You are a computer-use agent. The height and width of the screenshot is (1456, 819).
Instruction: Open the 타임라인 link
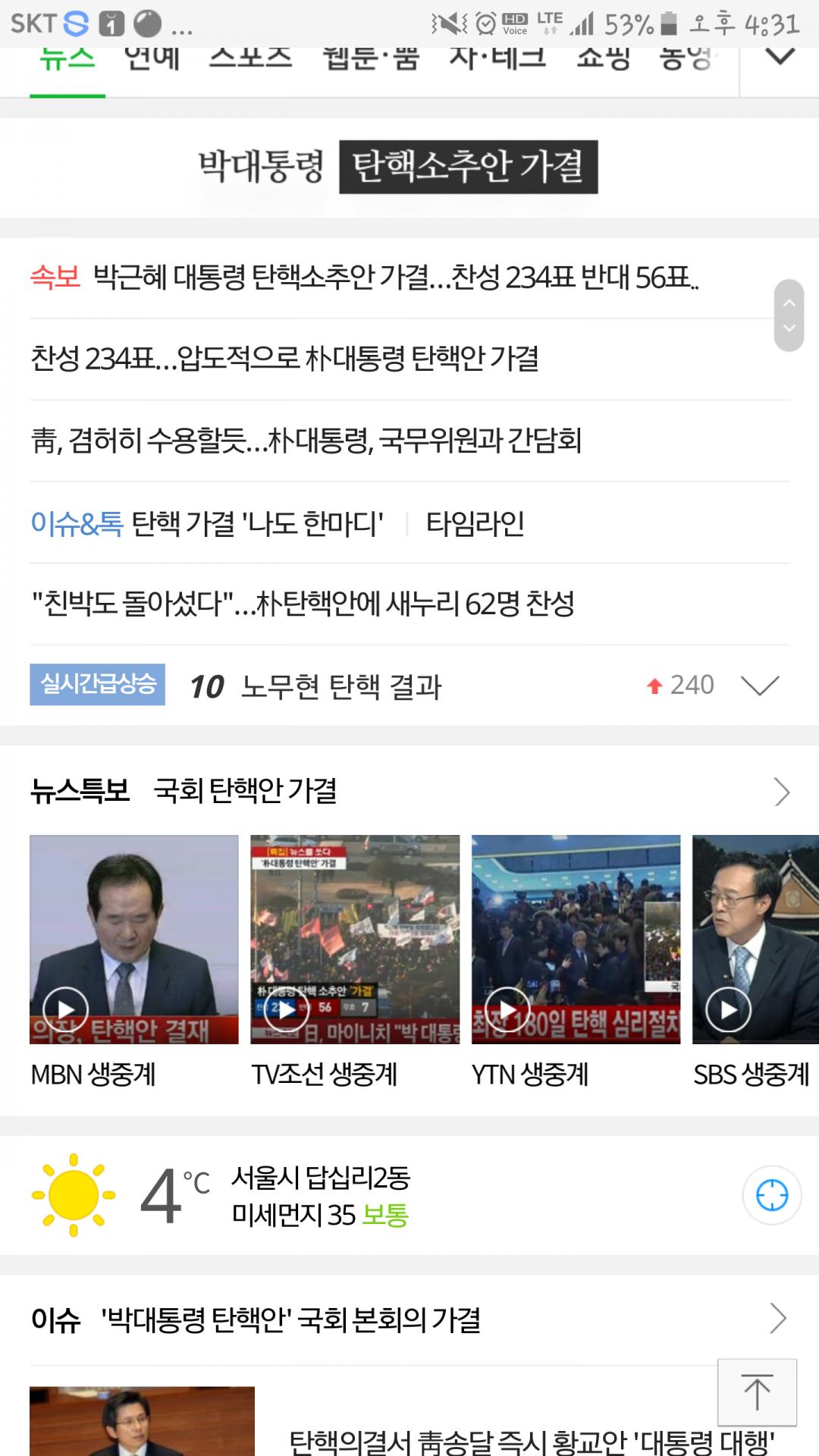pos(475,523)
